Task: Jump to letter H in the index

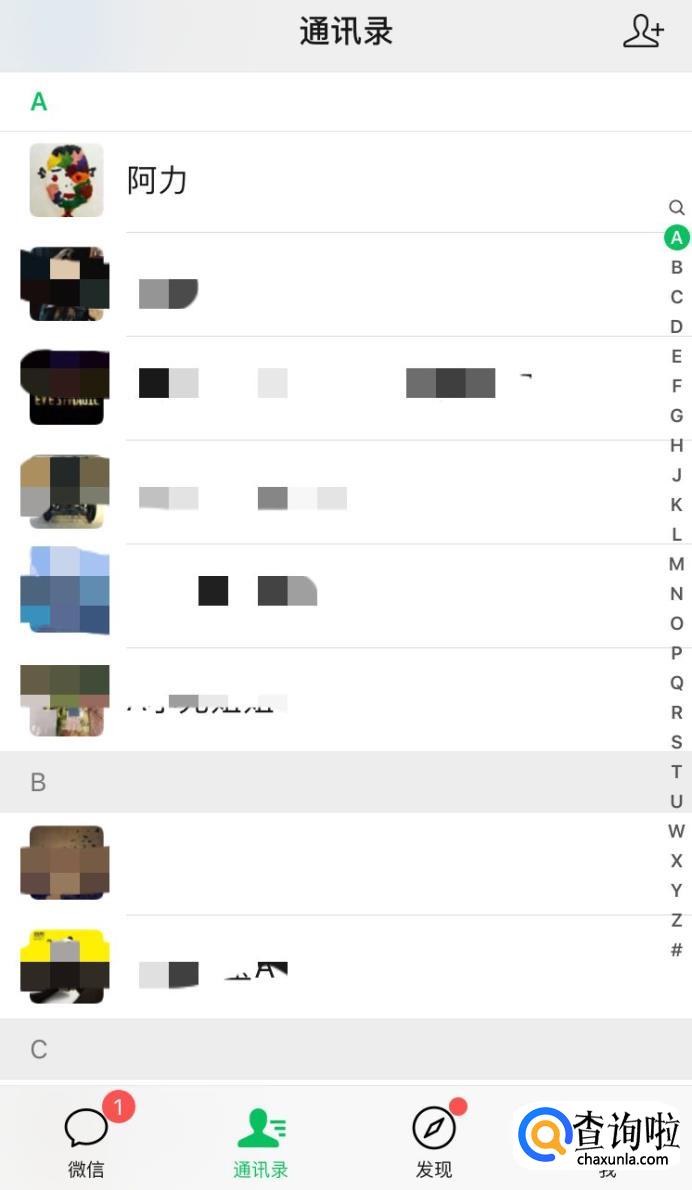Action: [x=677, y=445]
